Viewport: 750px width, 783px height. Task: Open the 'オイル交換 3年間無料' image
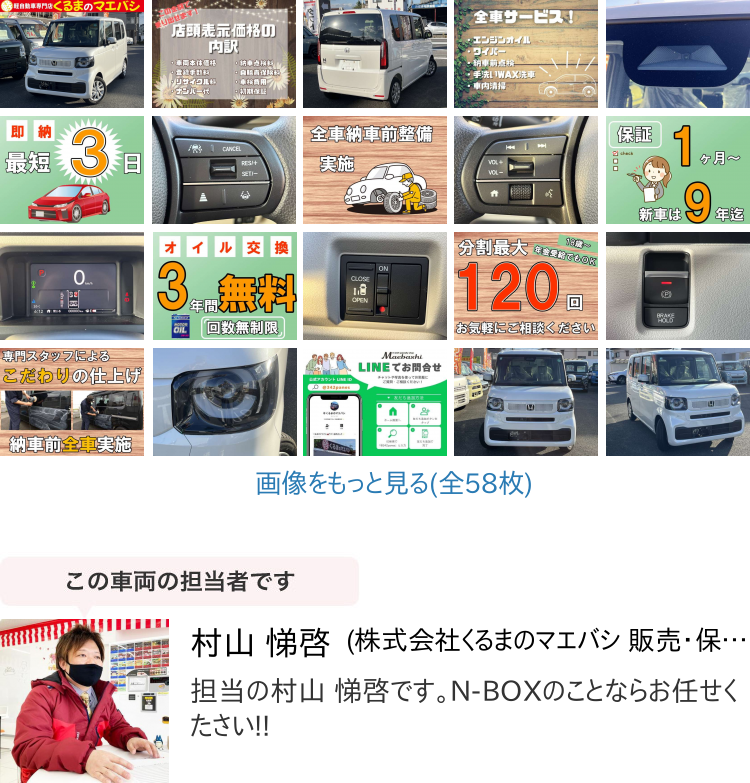click(x=223, y=286)
